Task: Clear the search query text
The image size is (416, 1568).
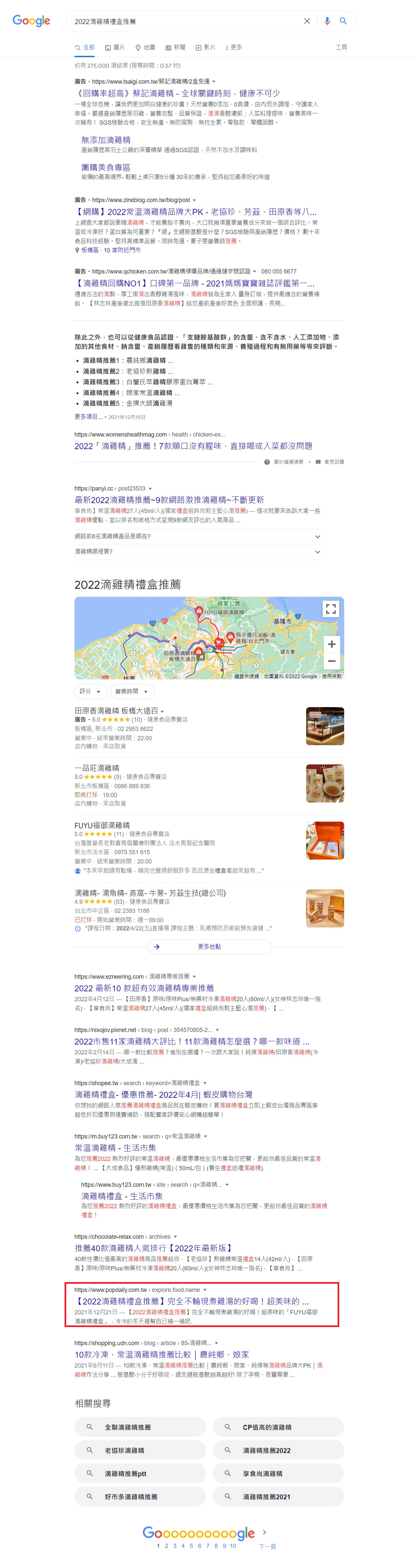Action: pyautogui.click(x=307, y=21)
